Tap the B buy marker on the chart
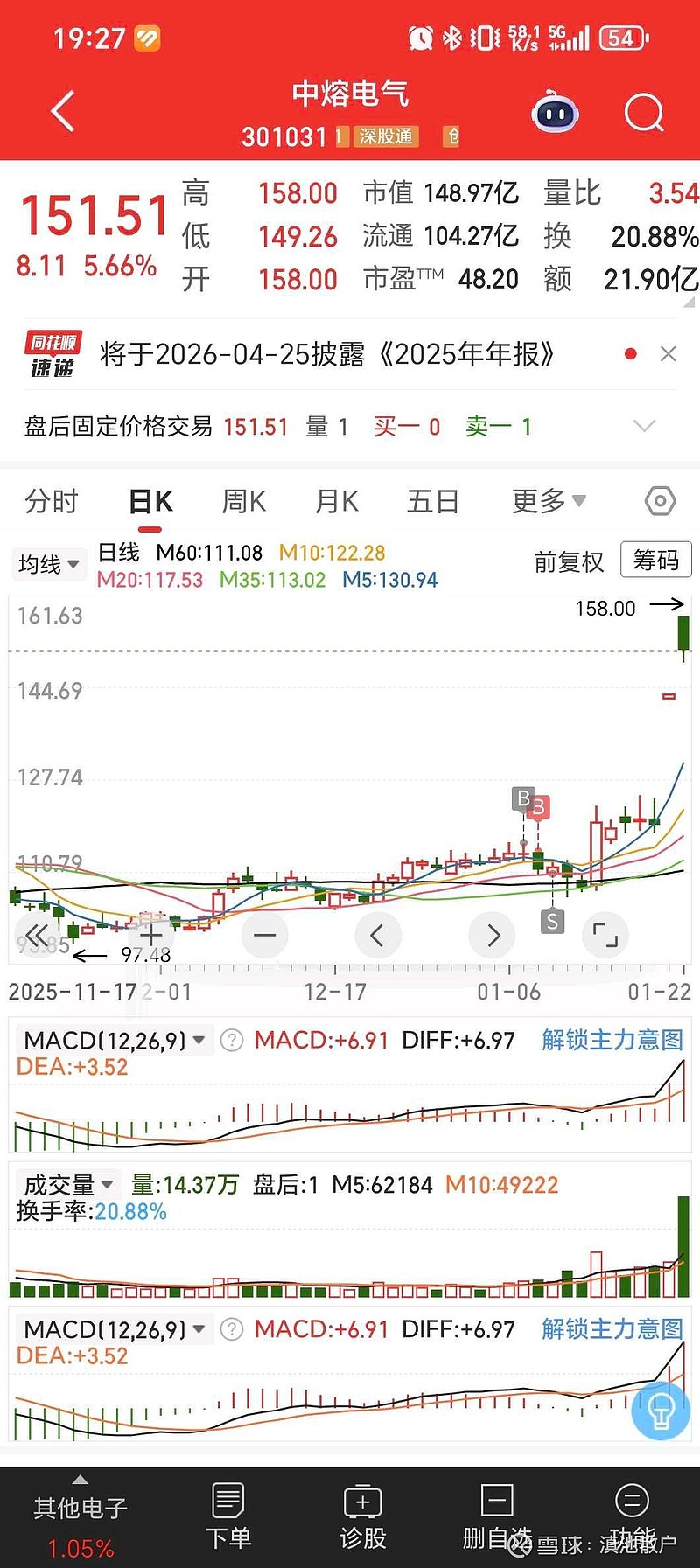 (521, 798)
